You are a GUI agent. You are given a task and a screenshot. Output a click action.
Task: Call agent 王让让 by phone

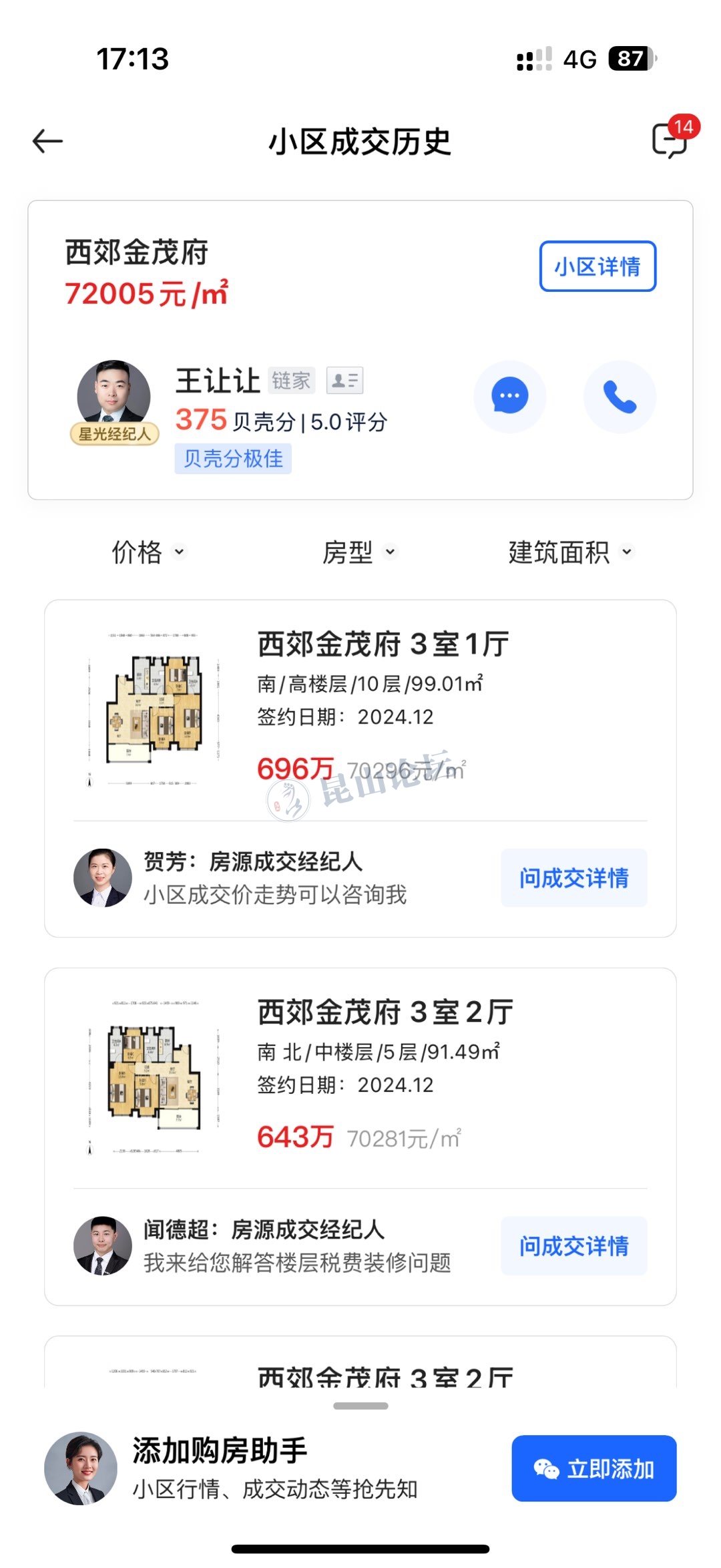pos(620,397)
